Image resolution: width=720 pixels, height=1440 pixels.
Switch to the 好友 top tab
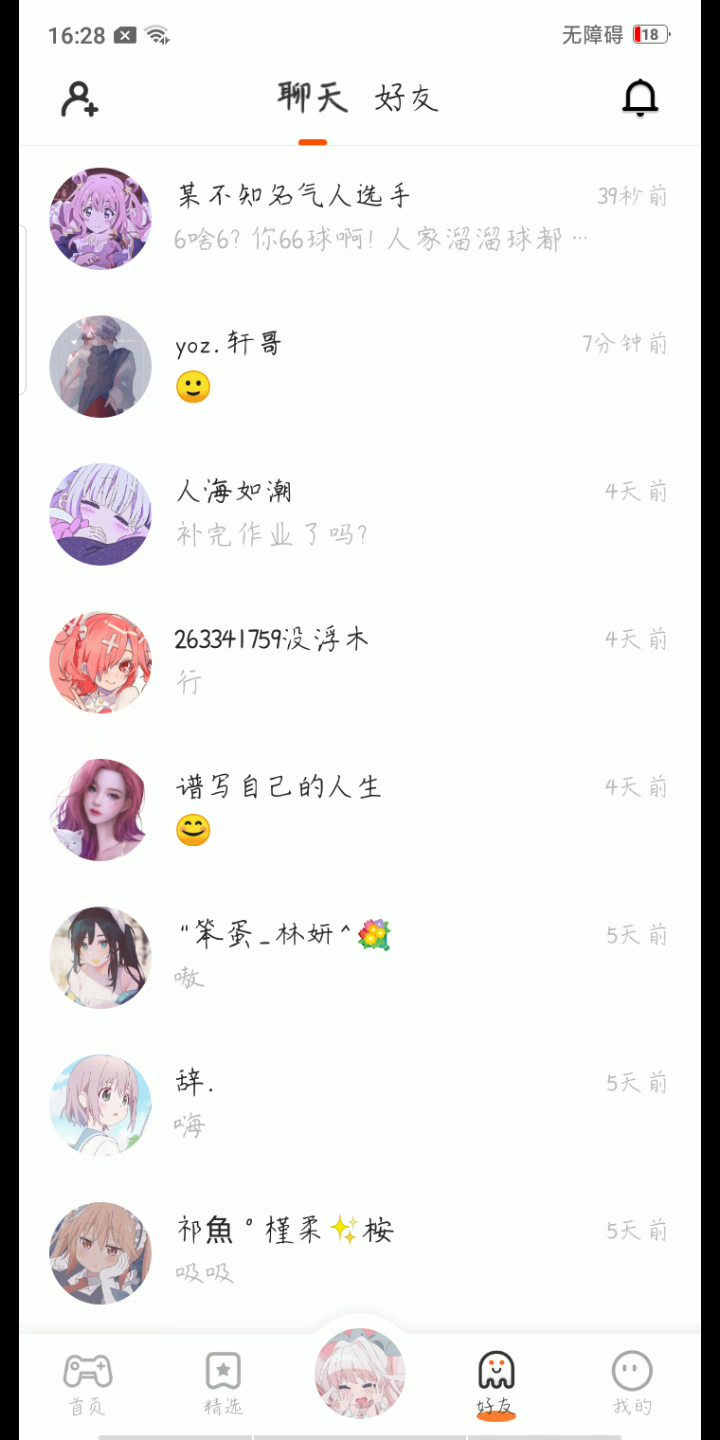pyautogui.click(x=406, y=98)
